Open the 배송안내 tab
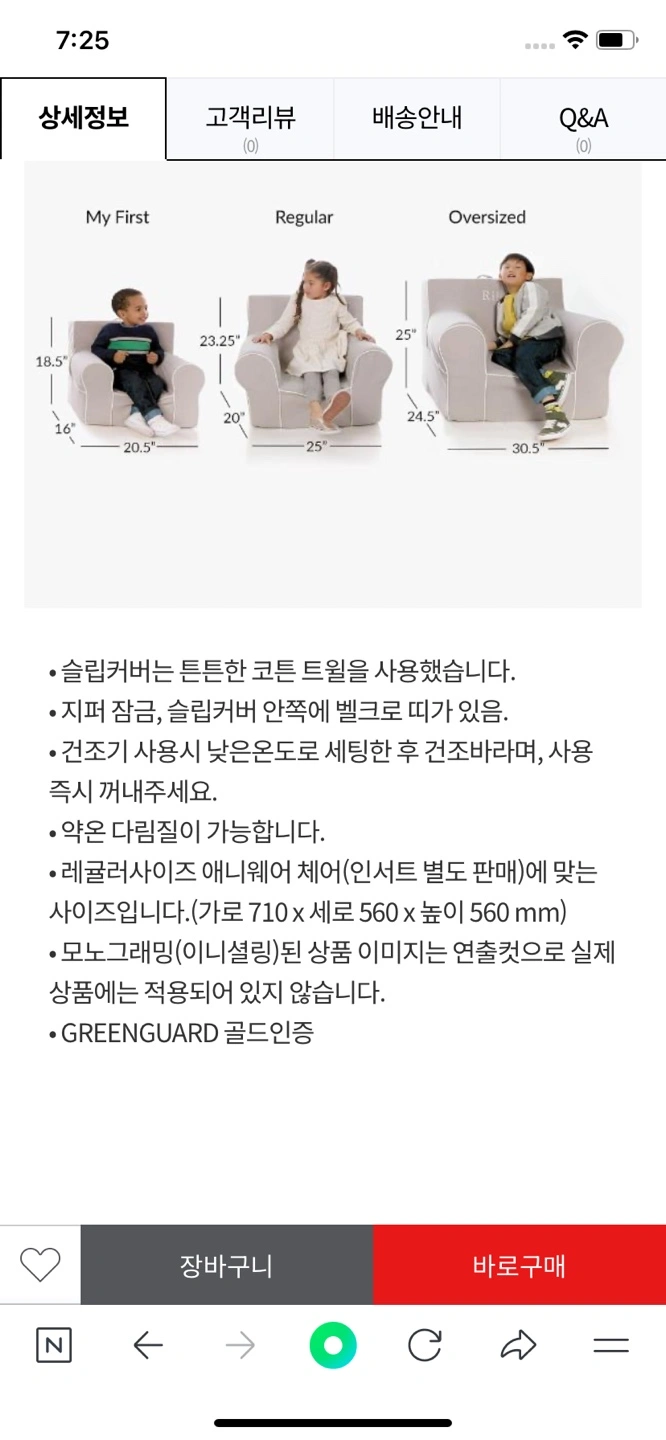666x1440 pixels. click(416, 120)
